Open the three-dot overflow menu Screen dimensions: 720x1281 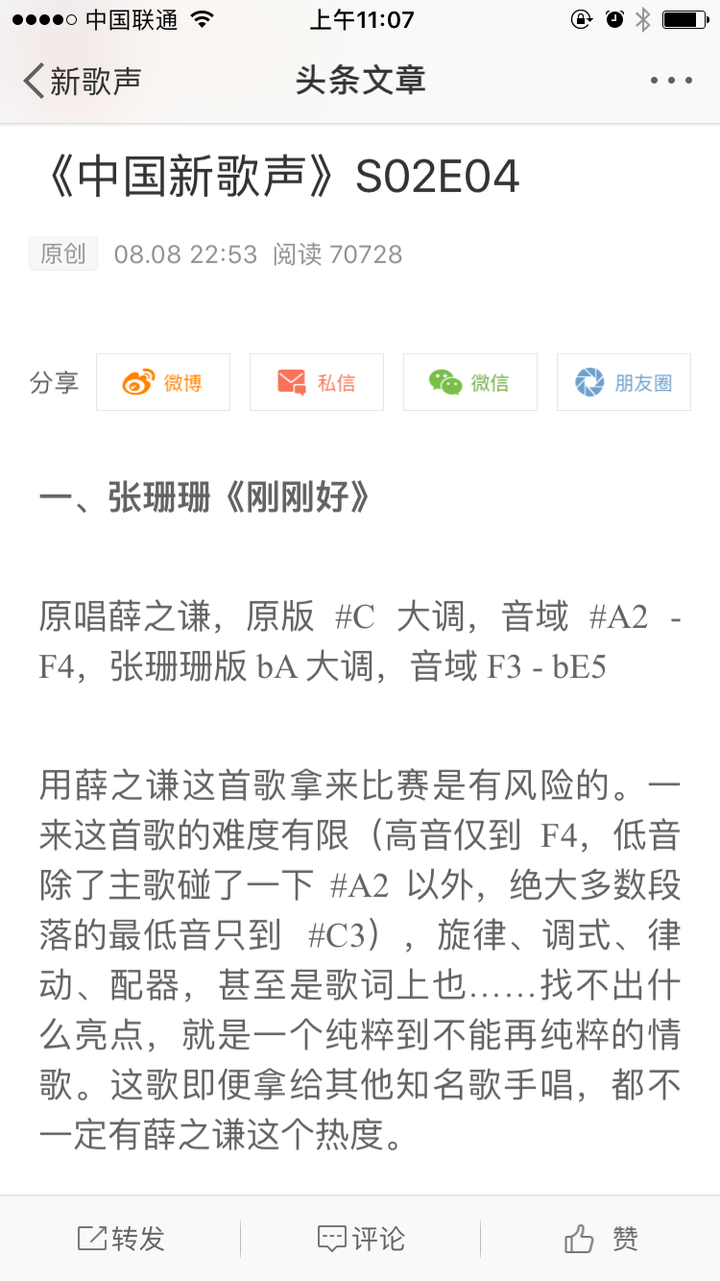coord(671,81)
